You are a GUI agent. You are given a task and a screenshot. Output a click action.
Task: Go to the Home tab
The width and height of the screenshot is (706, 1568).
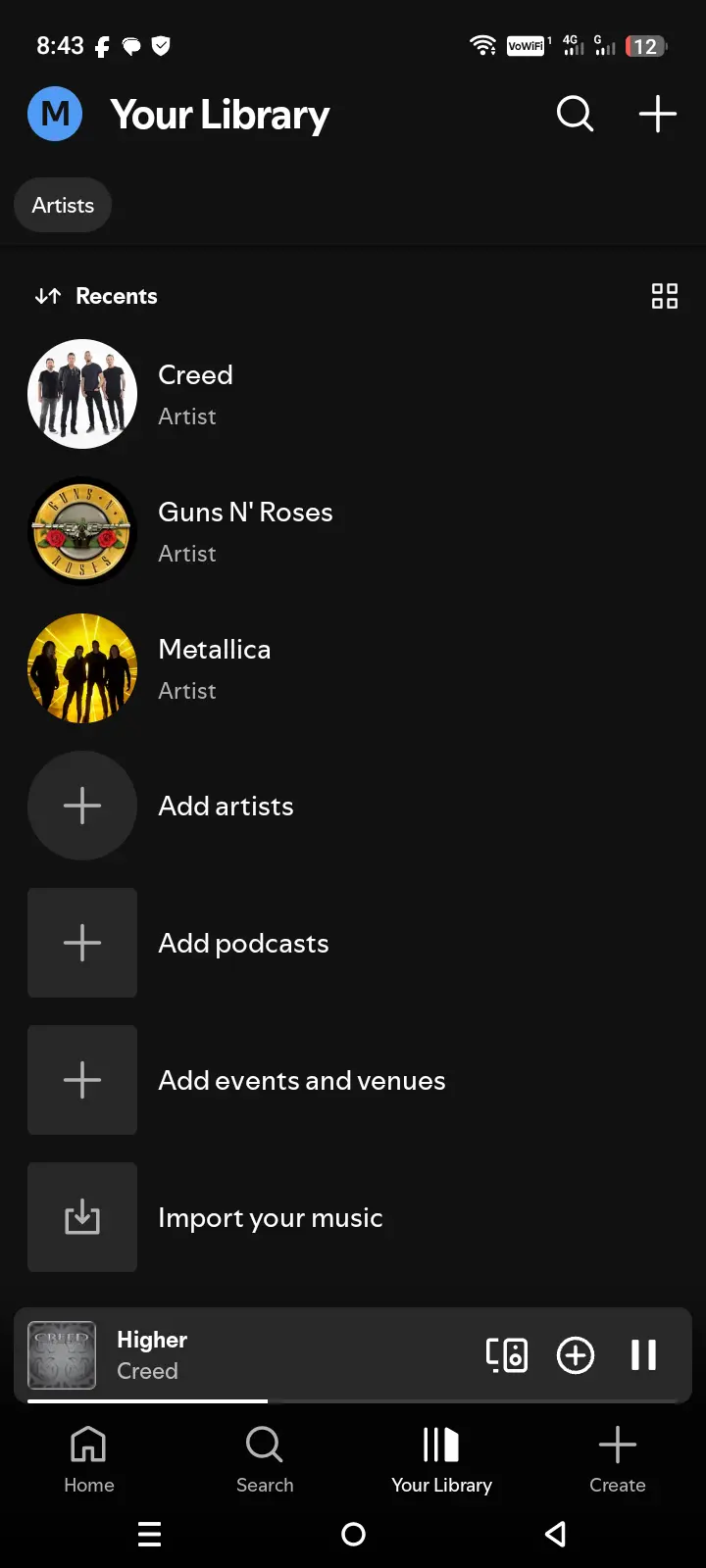pos(89,1459)
